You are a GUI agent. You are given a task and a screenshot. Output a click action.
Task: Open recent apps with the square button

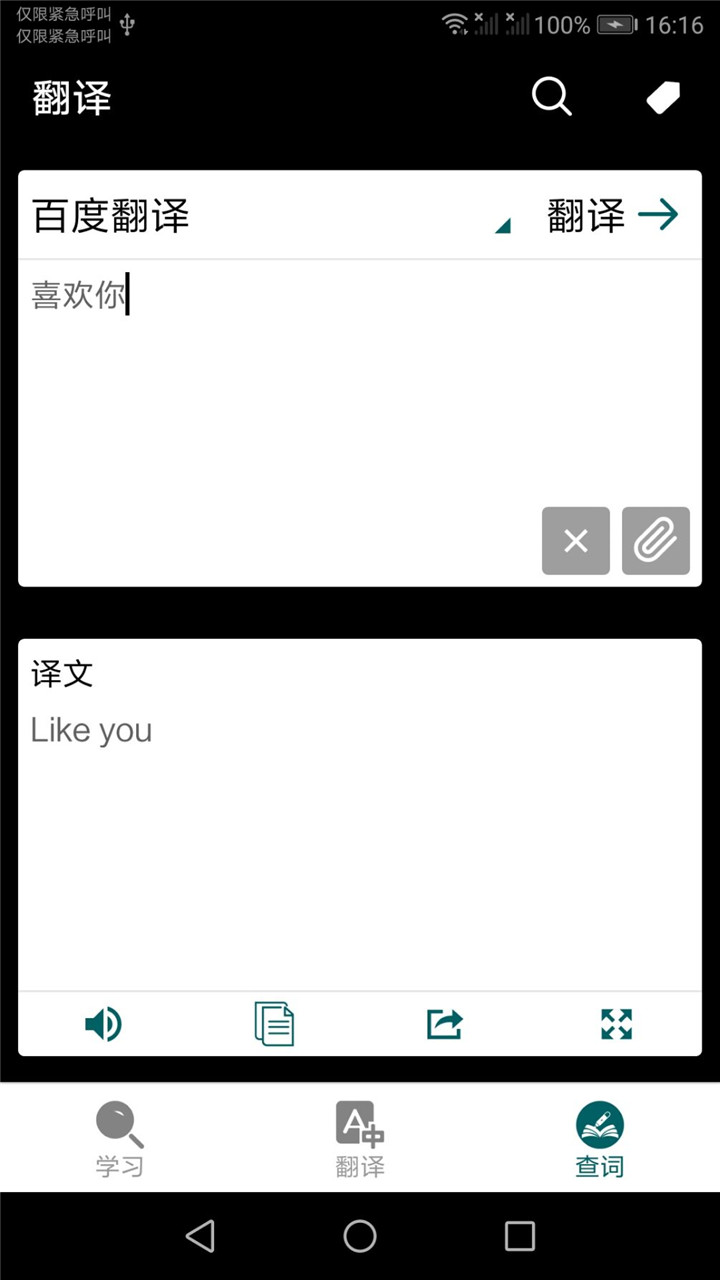pyautogui.click(x=518, y=1237)
